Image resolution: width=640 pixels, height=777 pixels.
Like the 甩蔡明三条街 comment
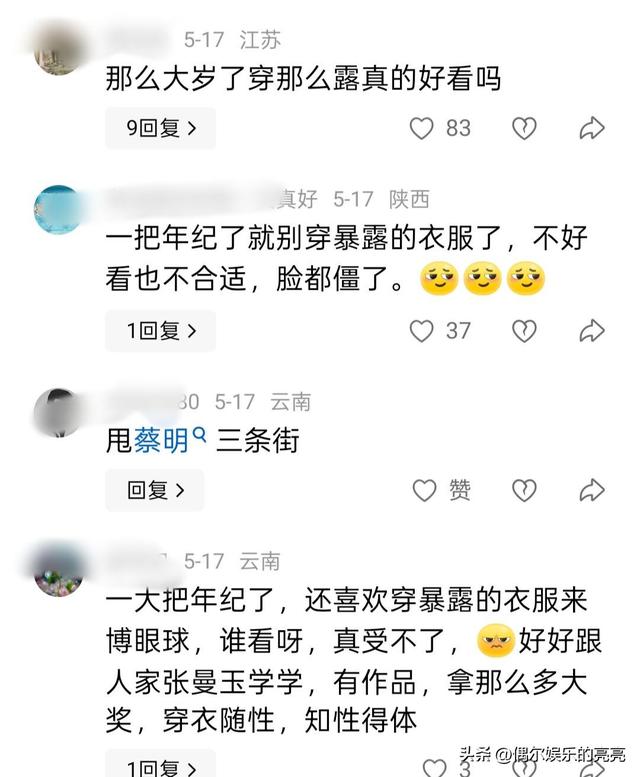425,490
